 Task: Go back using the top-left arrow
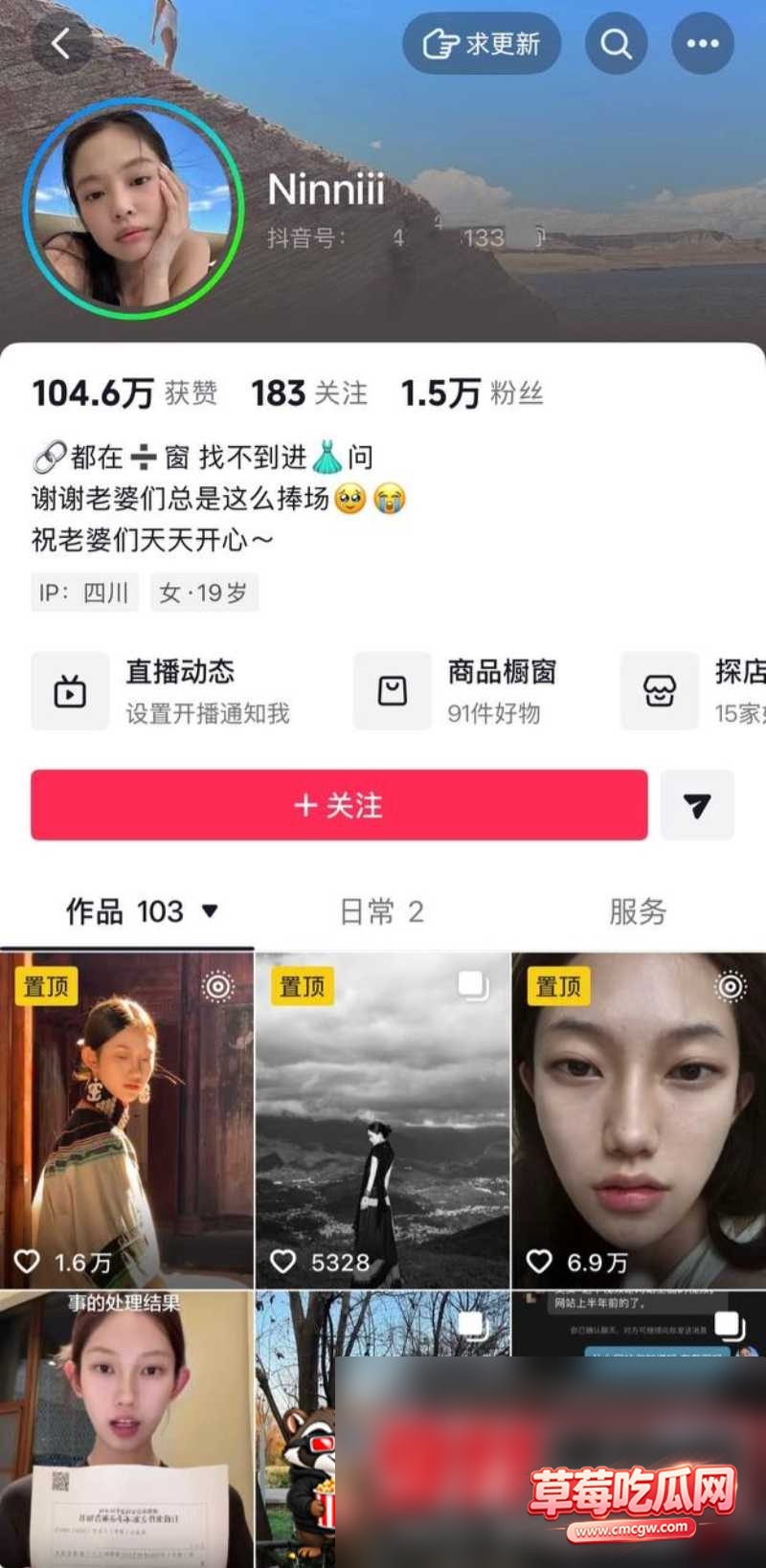coord(61,43)
